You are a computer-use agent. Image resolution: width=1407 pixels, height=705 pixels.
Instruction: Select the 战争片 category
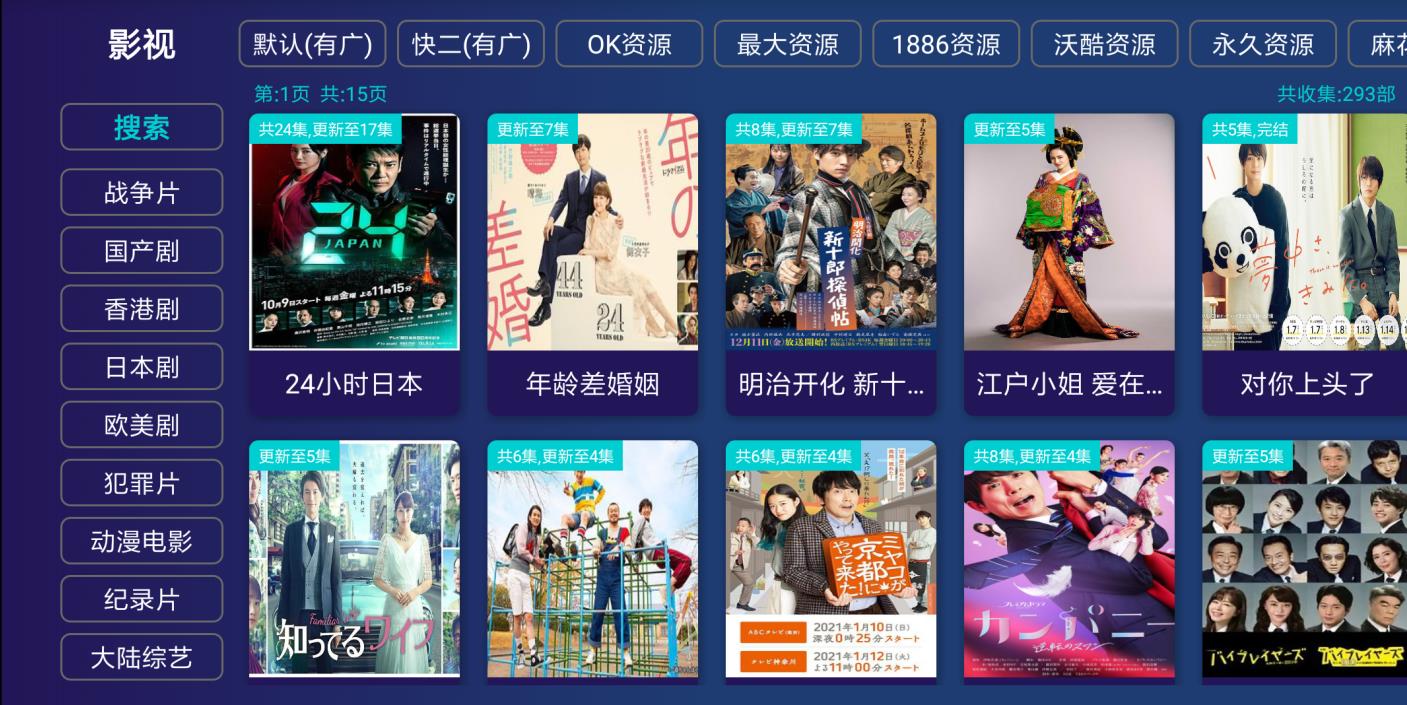141,192
